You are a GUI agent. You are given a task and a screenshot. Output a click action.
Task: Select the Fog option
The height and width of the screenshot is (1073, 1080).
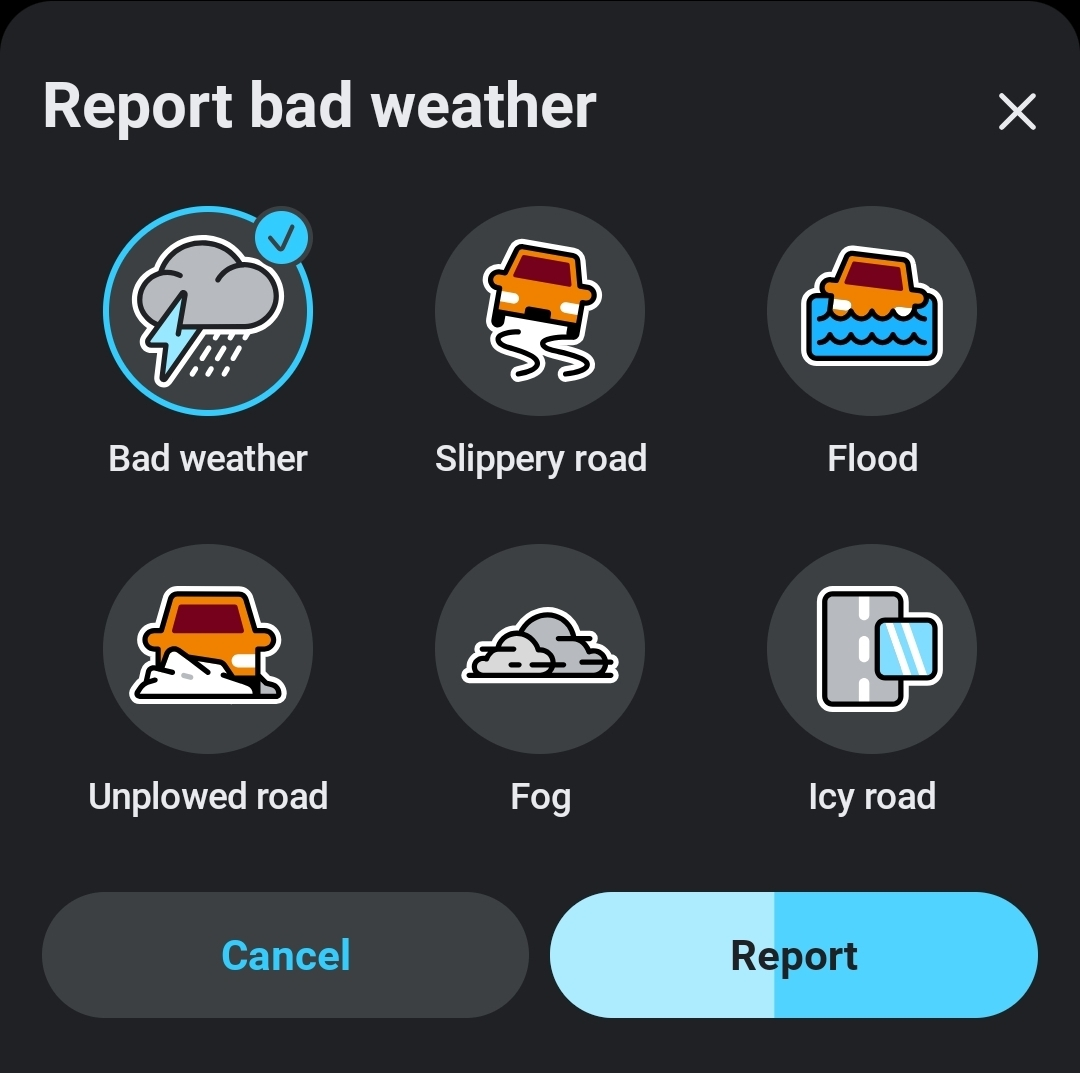coord(540,650)
